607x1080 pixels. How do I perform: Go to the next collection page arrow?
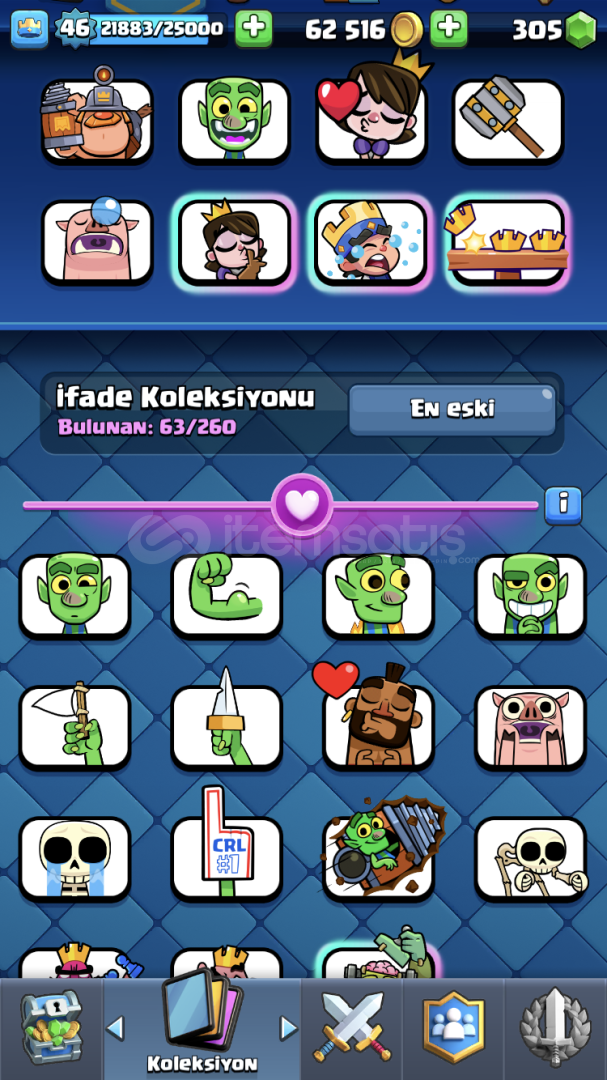(x=288, y=1028)
